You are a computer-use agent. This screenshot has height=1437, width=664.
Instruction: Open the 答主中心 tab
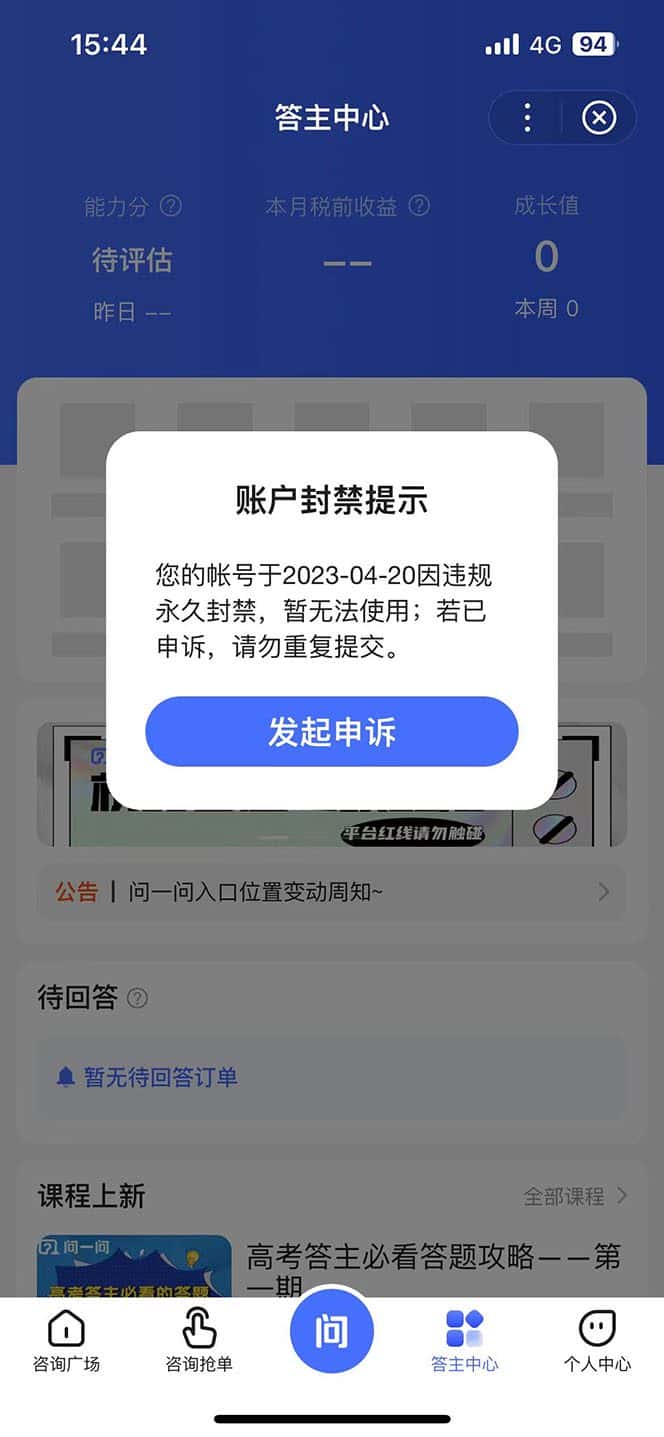[464, 1341]
